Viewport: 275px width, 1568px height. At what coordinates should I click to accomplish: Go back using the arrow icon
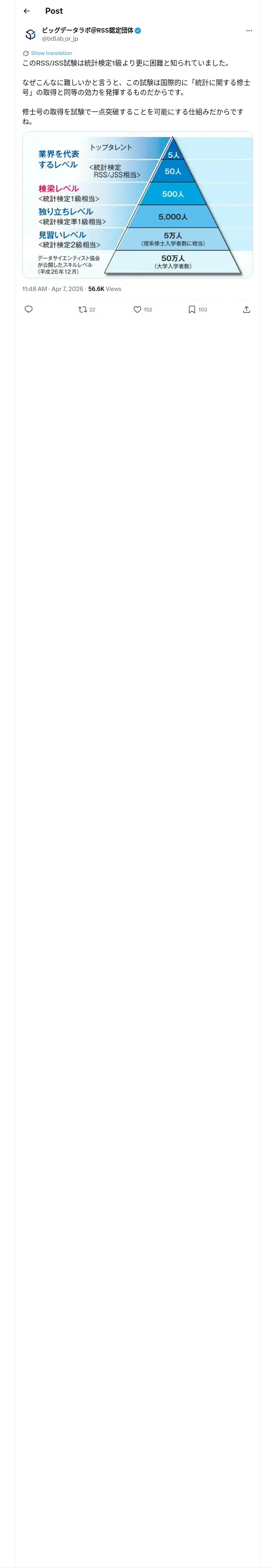27,11
